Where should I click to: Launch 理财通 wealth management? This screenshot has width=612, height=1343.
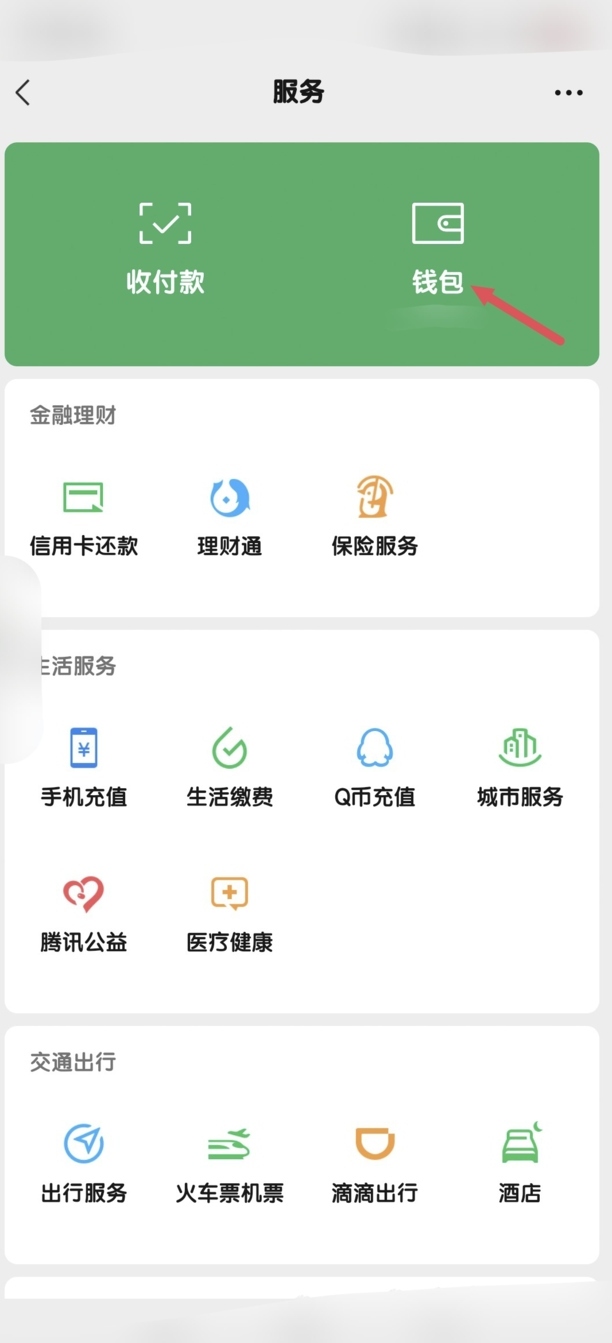pos(230,517)
